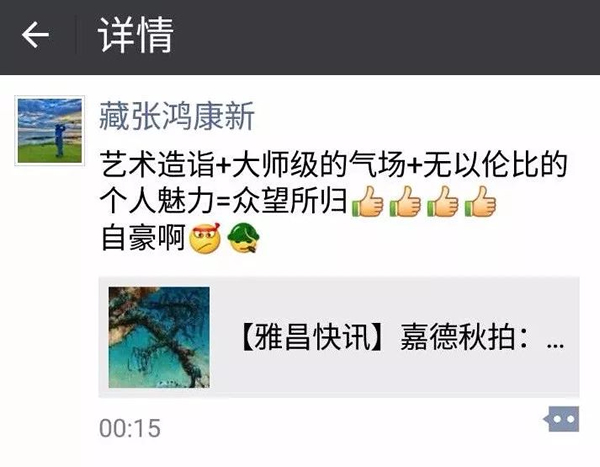
Task: Go back from the 详情 page
Action: click(x=36, y=36)
